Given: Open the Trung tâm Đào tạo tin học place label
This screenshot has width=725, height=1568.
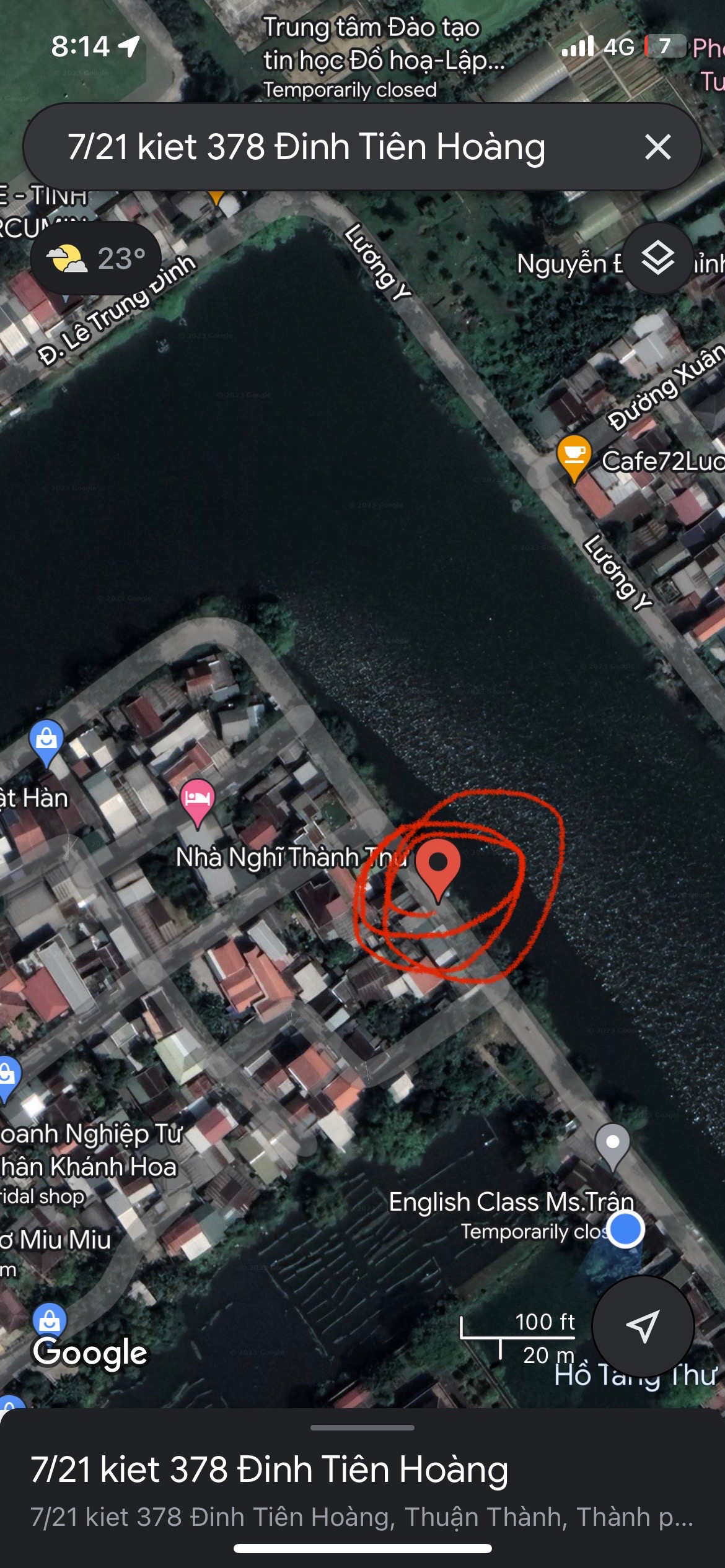Looking at the screenshot, I should pos(372,45).
